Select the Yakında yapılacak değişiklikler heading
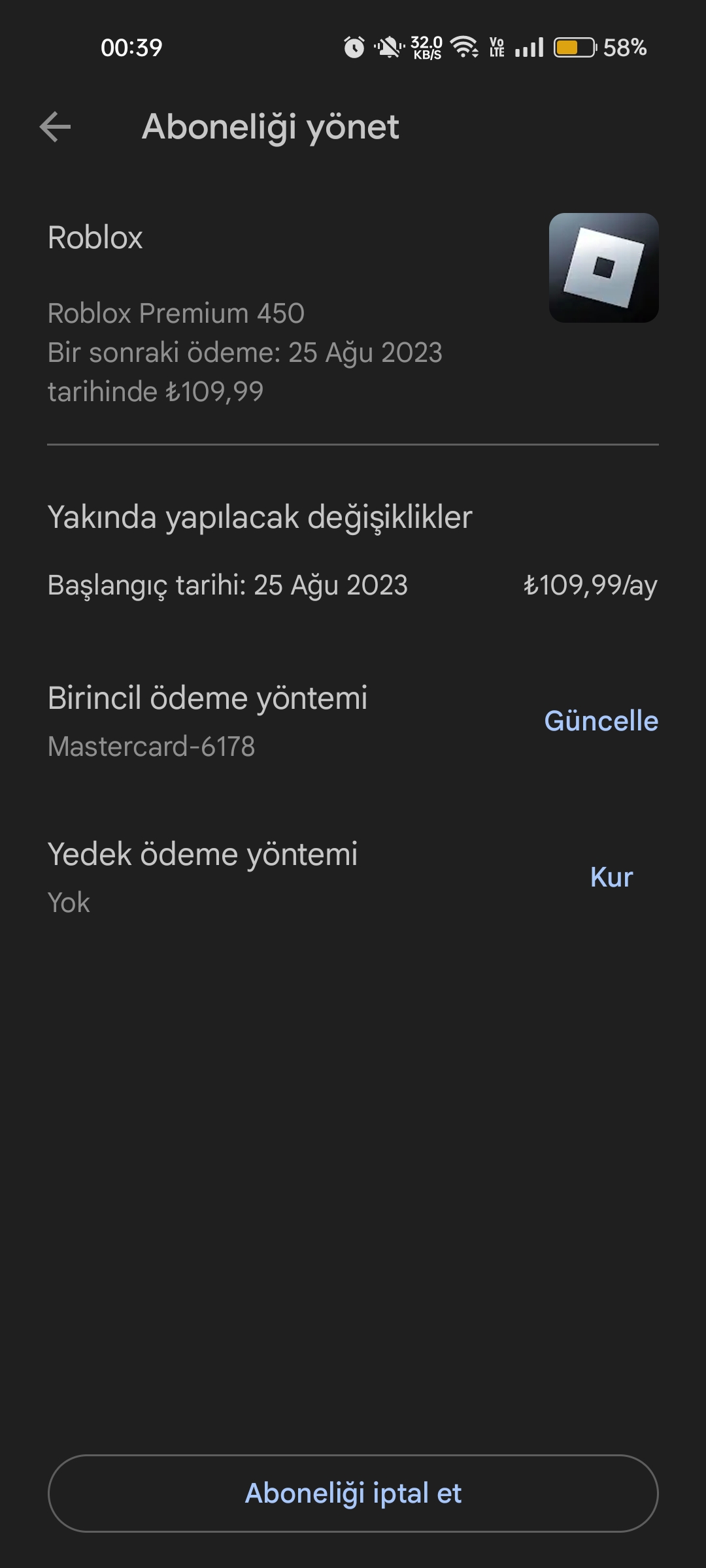The height and width of the screenshot is (1568, 706). tap(260, 516)
